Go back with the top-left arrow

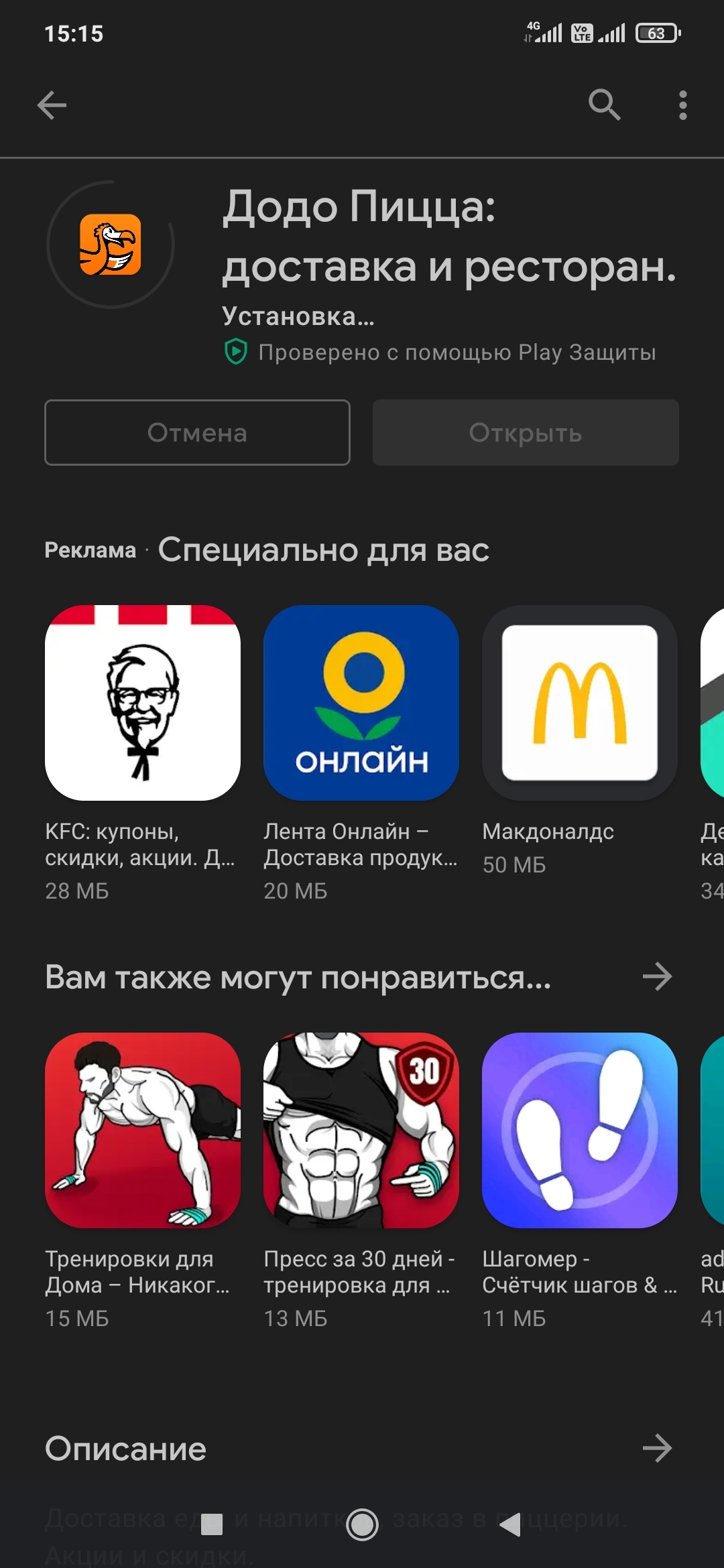point(52,105)
